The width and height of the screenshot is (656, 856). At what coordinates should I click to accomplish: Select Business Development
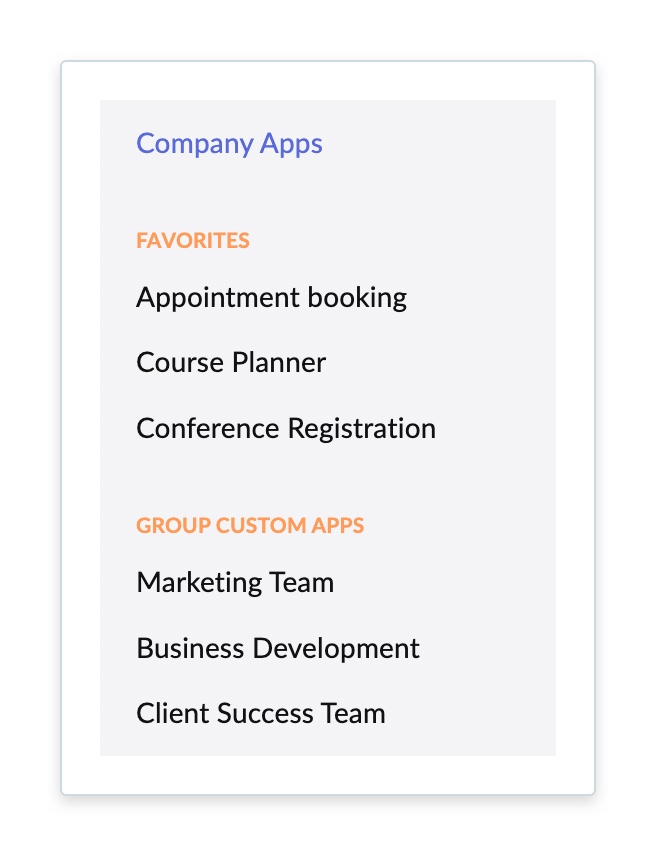click(278, 648)
